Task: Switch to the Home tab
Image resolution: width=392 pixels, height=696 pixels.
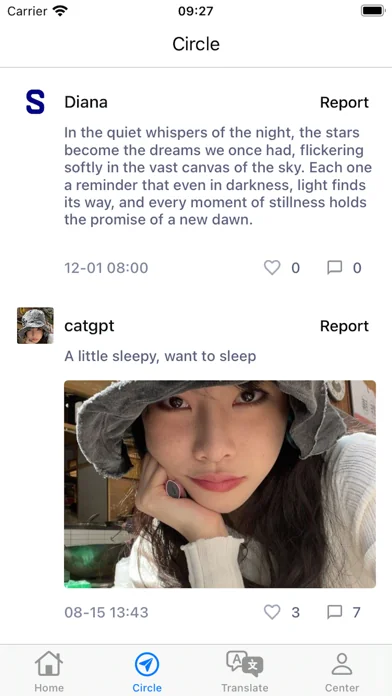Action: tap(49, 671)
